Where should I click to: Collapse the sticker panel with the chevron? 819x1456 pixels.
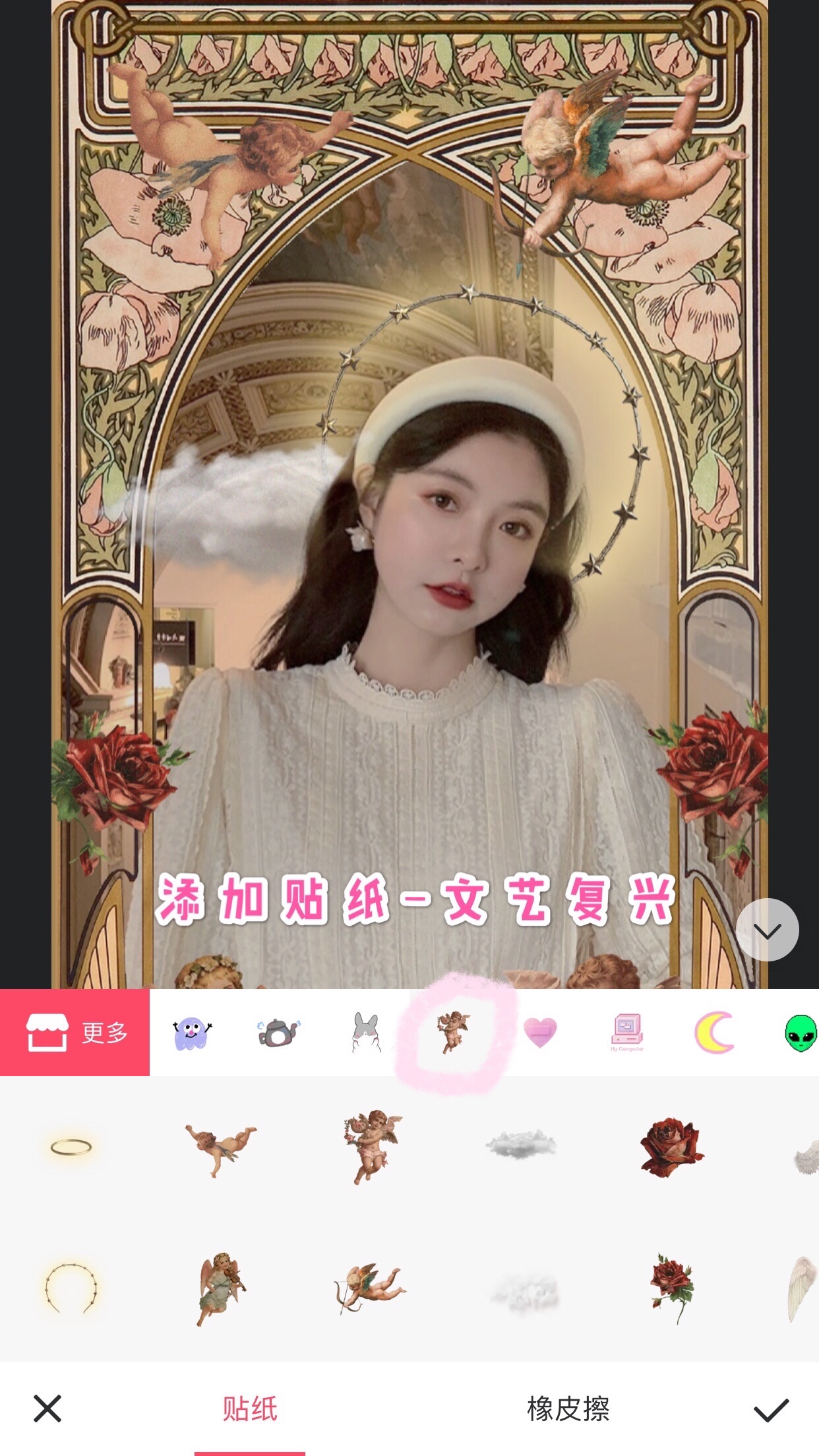point(767,930)
